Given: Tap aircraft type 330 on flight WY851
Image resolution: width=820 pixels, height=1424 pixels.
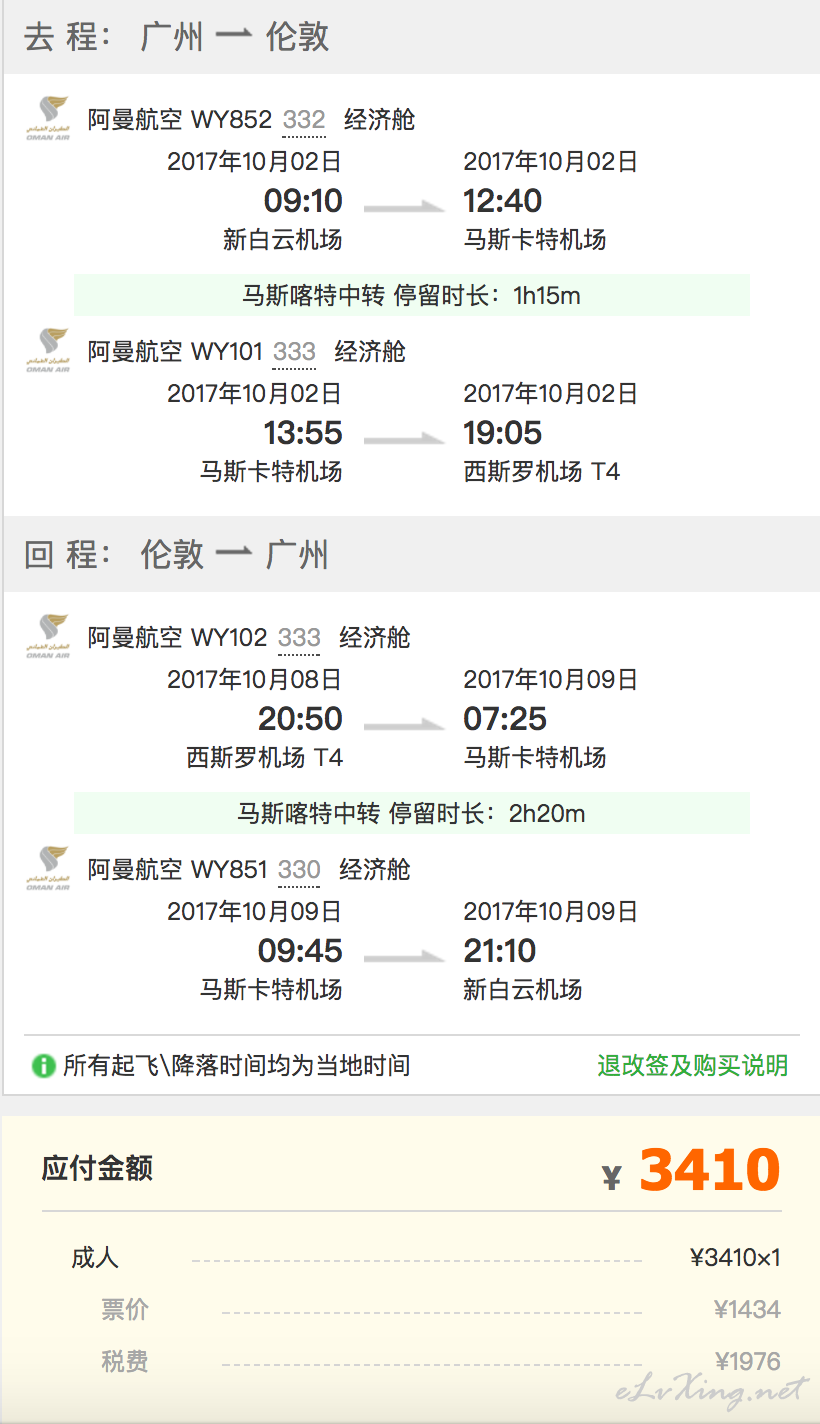Looking at the screenshot, I should pyautogui.click(x=299, y=870).
